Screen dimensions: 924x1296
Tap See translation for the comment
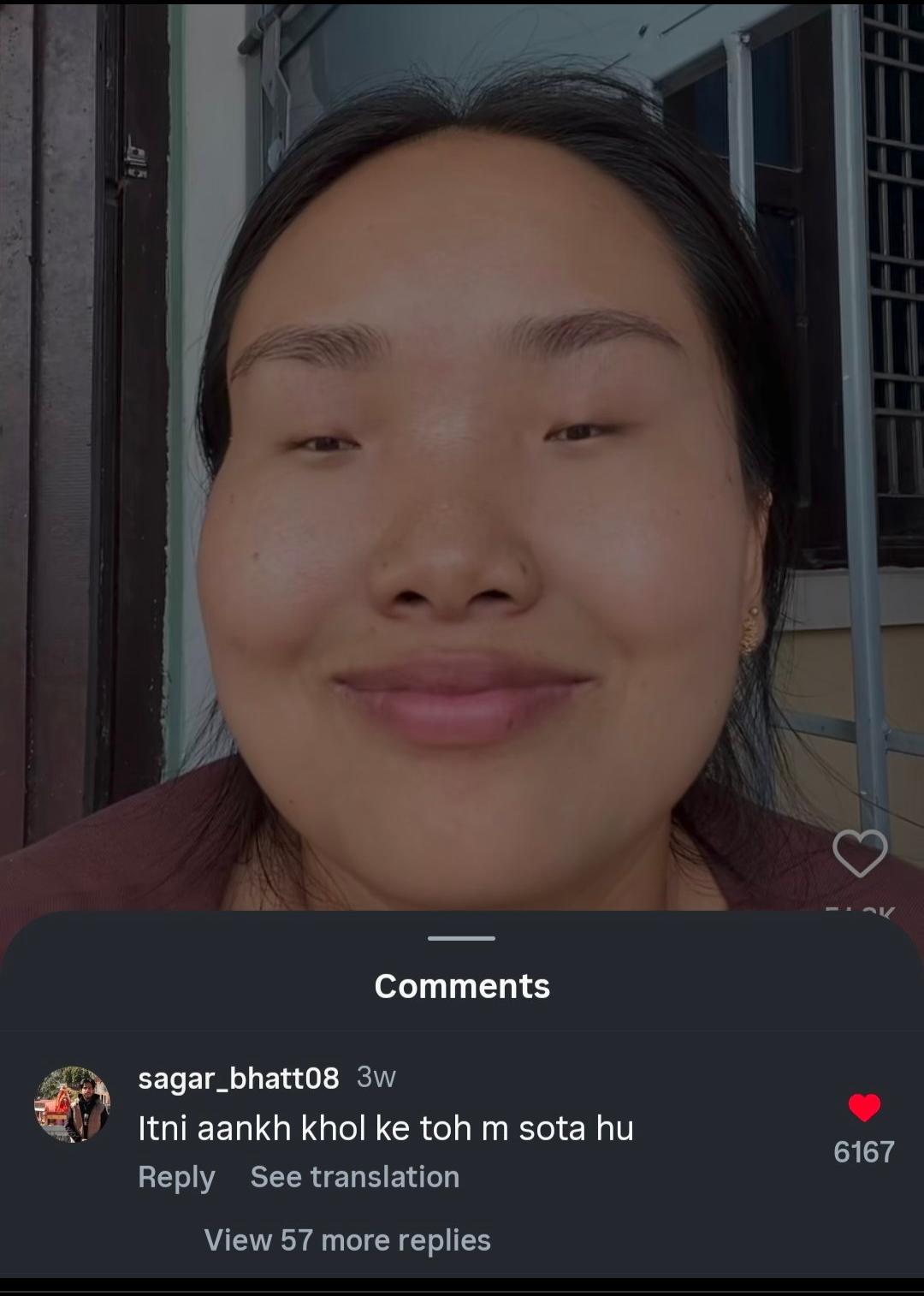[354, 1177]
